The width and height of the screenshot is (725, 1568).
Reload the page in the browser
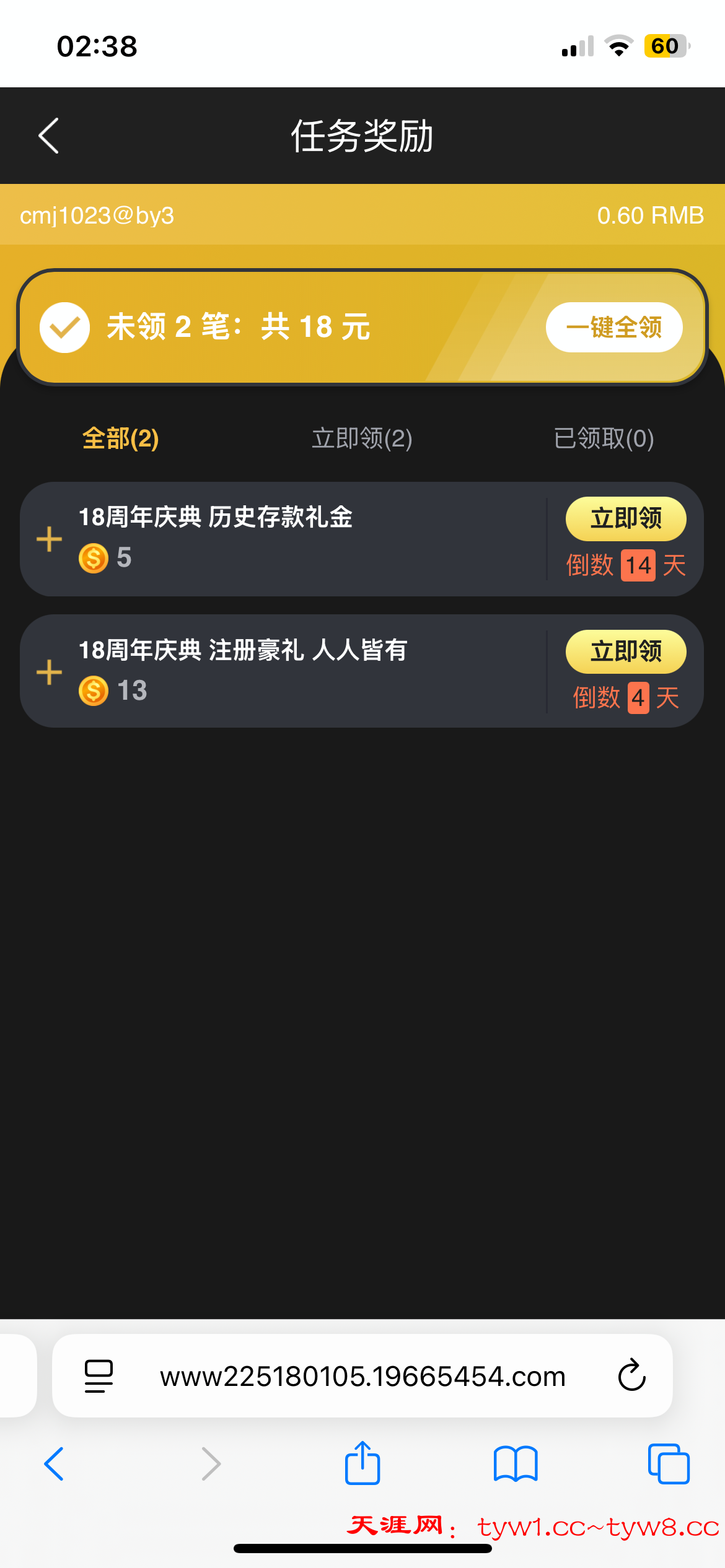pos(631,1375)
